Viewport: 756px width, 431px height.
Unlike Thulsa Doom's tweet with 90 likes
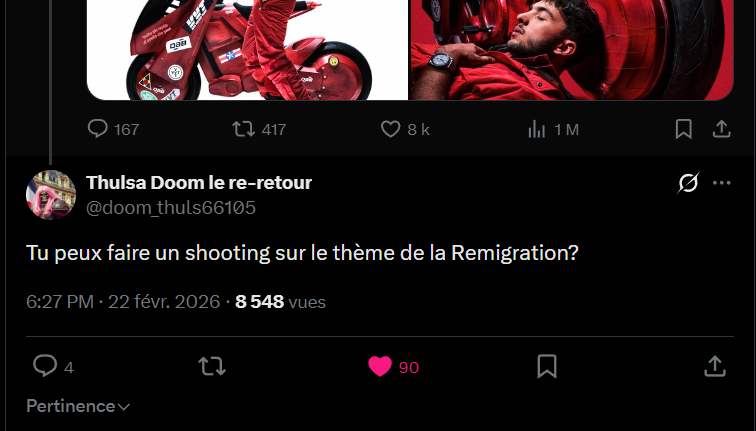(x=380, y=367)
